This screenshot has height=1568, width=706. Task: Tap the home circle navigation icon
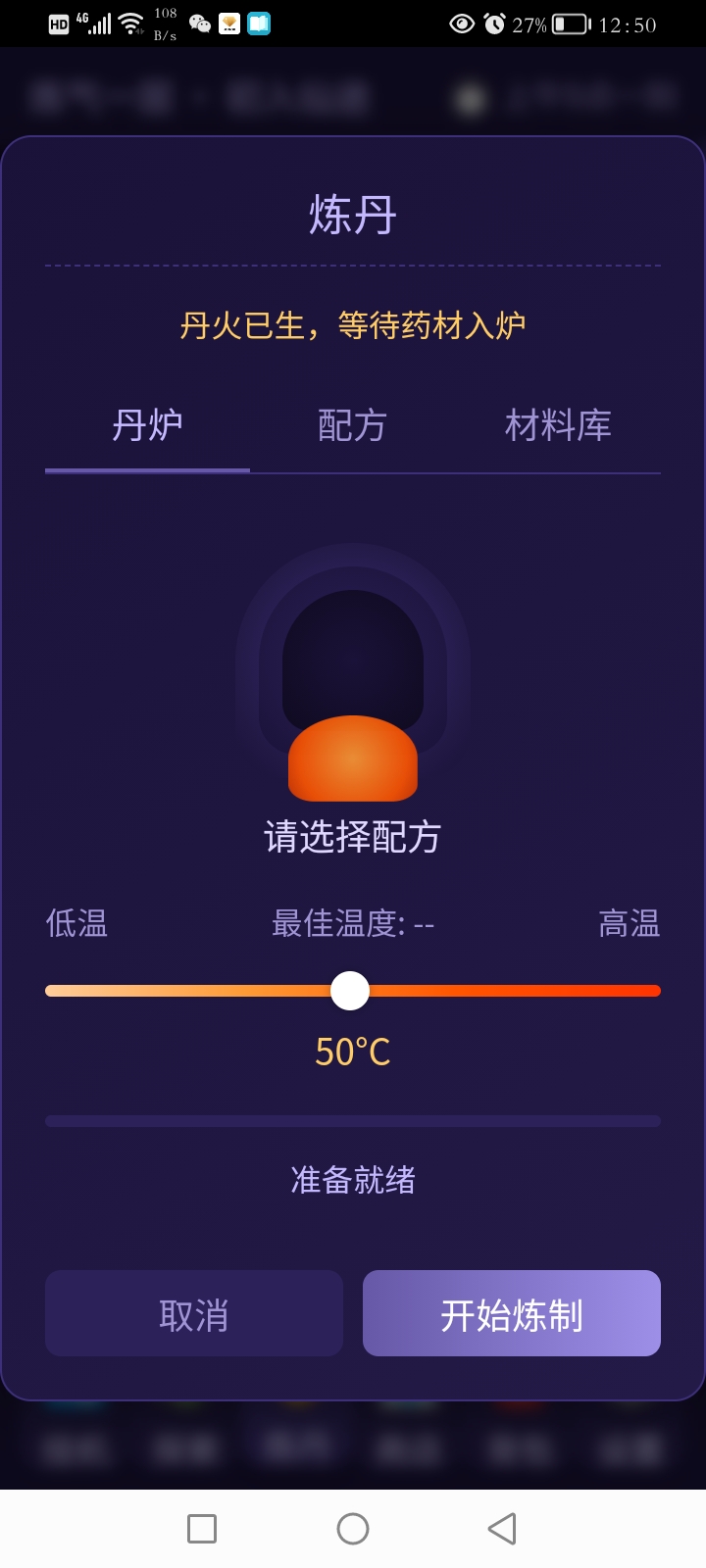click(353, 1528)
